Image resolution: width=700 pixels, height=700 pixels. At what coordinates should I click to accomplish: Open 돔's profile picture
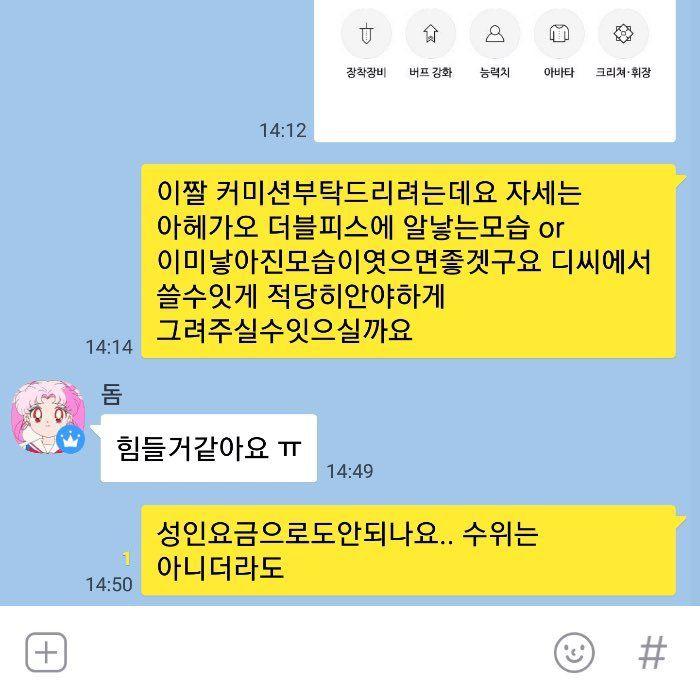[45, 417]
